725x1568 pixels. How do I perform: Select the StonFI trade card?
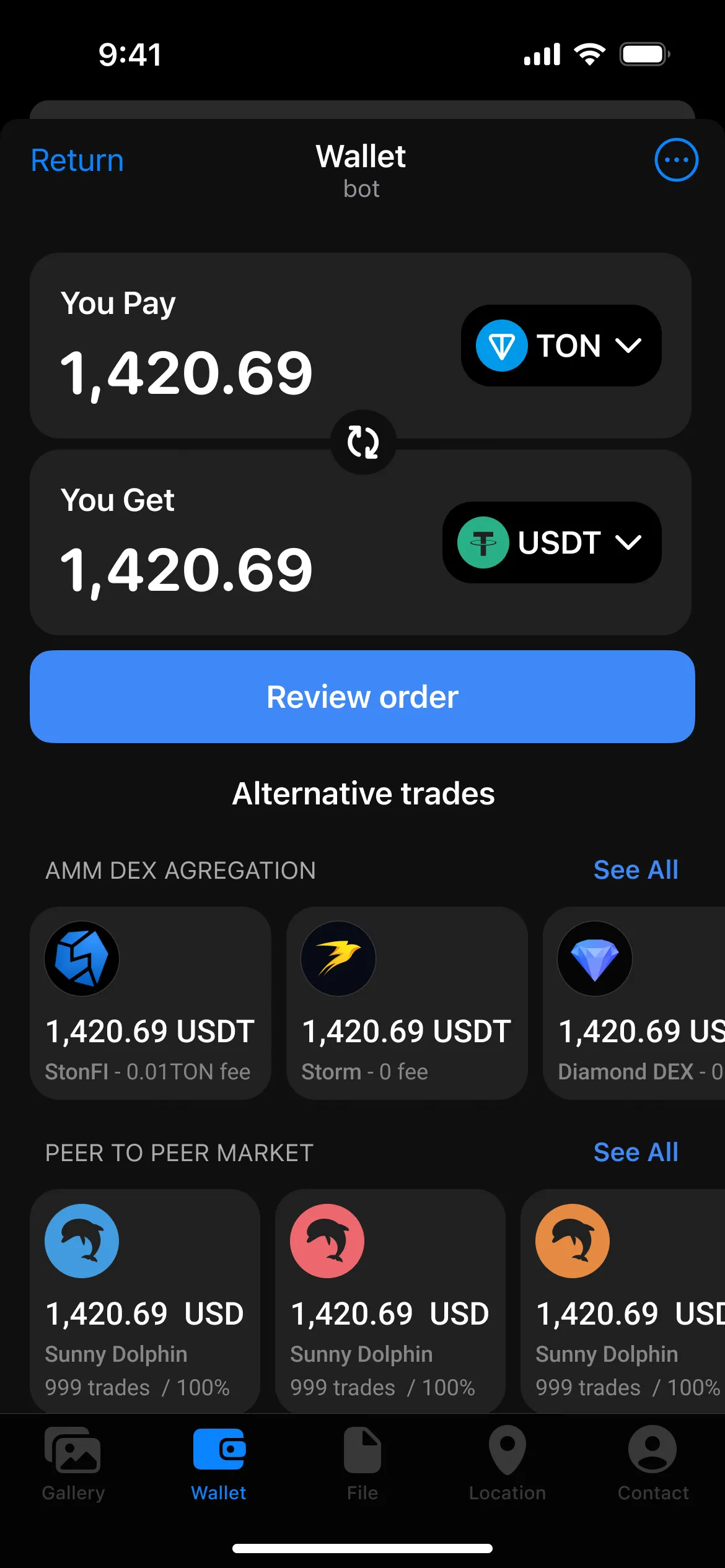151,1003
